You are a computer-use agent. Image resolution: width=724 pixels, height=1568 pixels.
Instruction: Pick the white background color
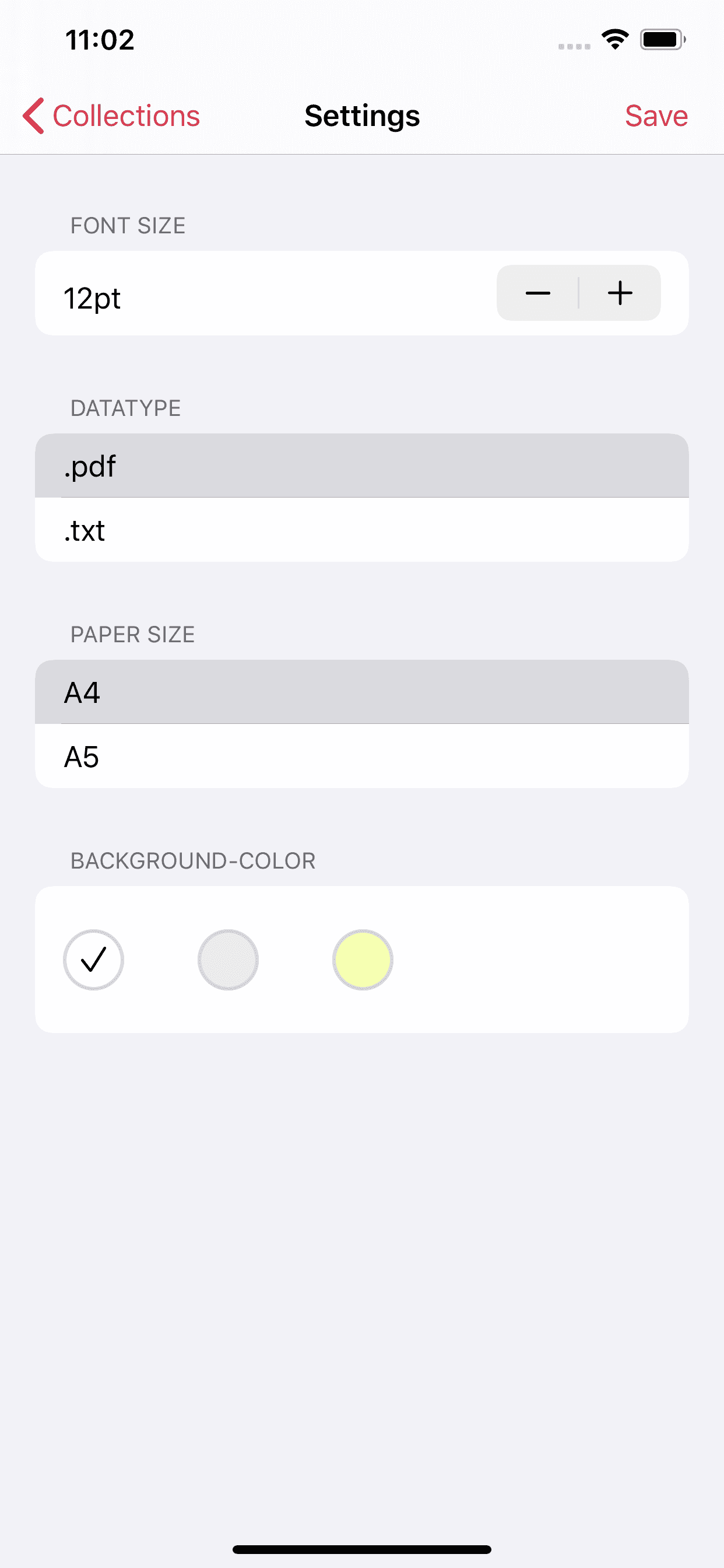click(x=93, y=960)
